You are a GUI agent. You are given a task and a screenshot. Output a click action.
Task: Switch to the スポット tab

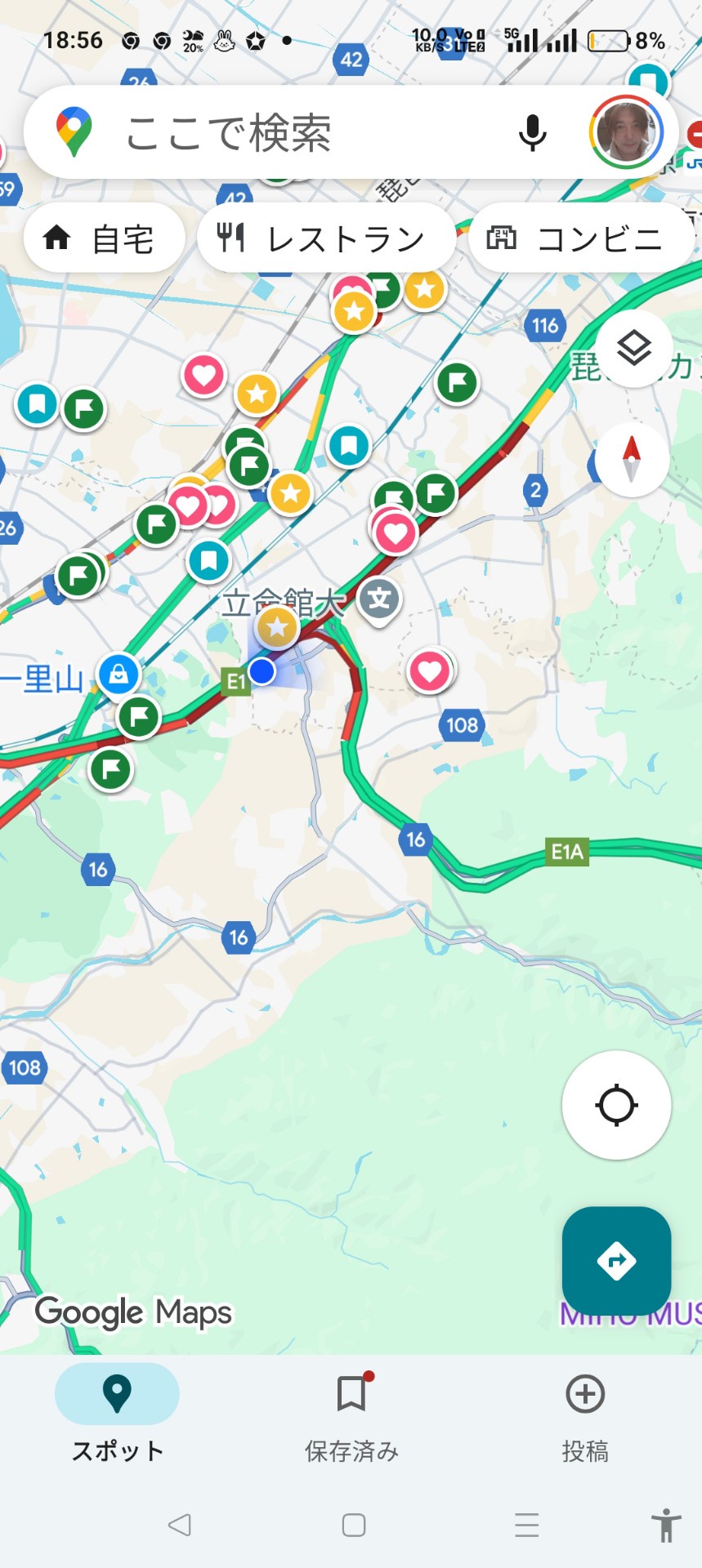117,1419
